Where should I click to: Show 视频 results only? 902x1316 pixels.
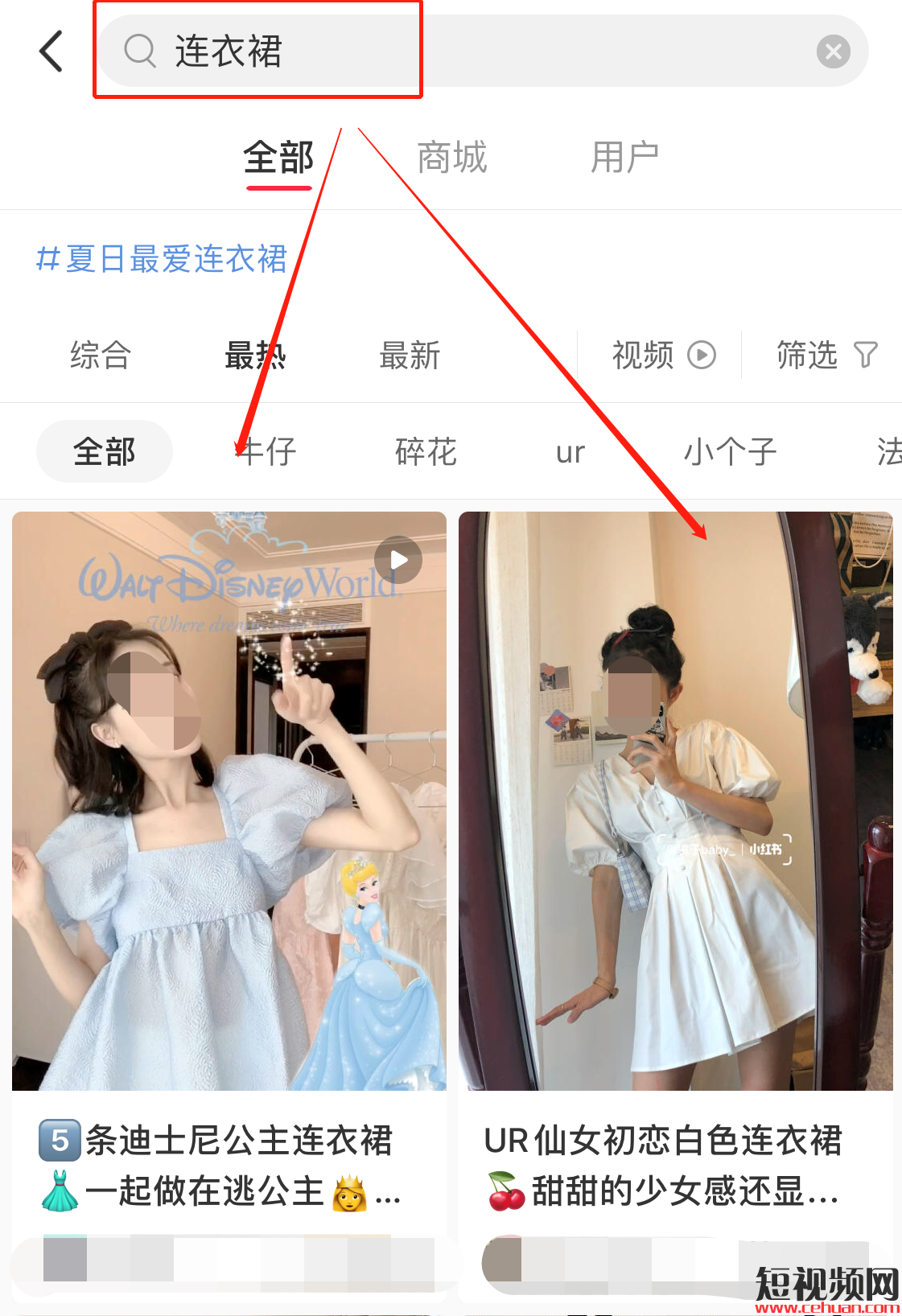(663, 355)
